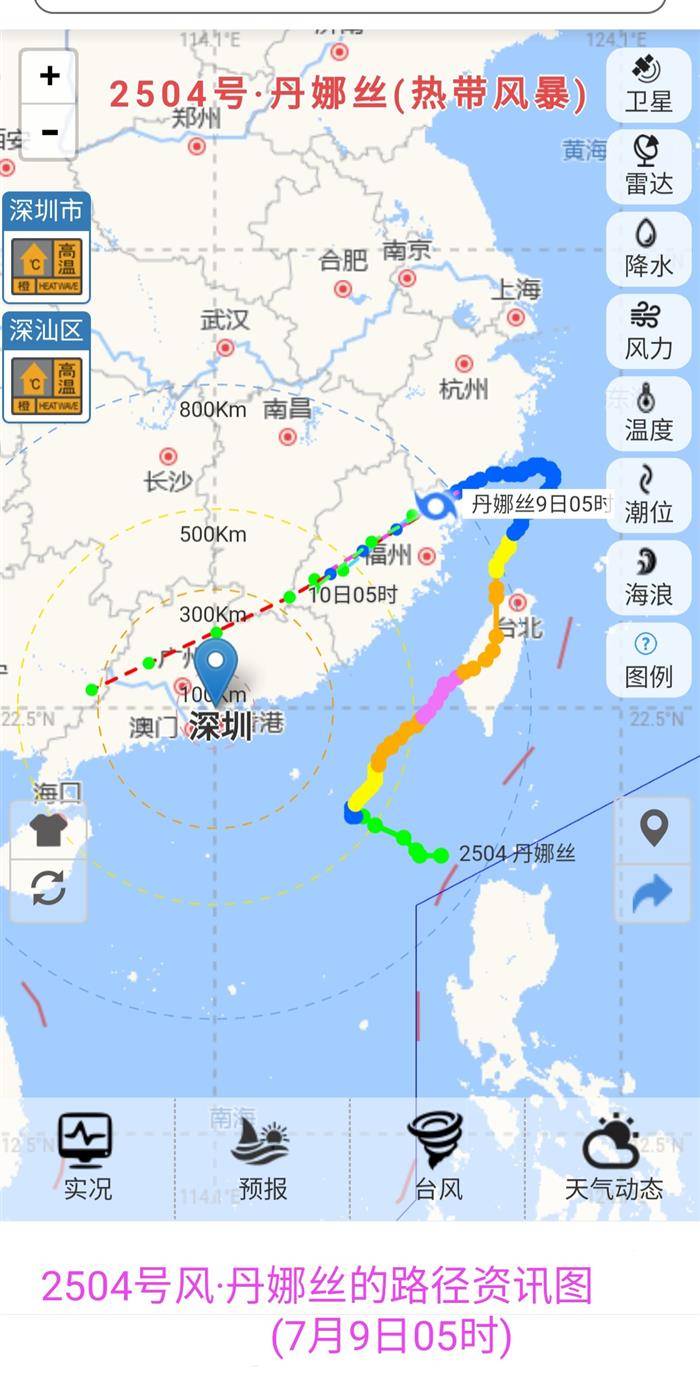Switch to the 预报 forecast tab
This screenshot has height=1398, width=700.
pos(262,1158)
